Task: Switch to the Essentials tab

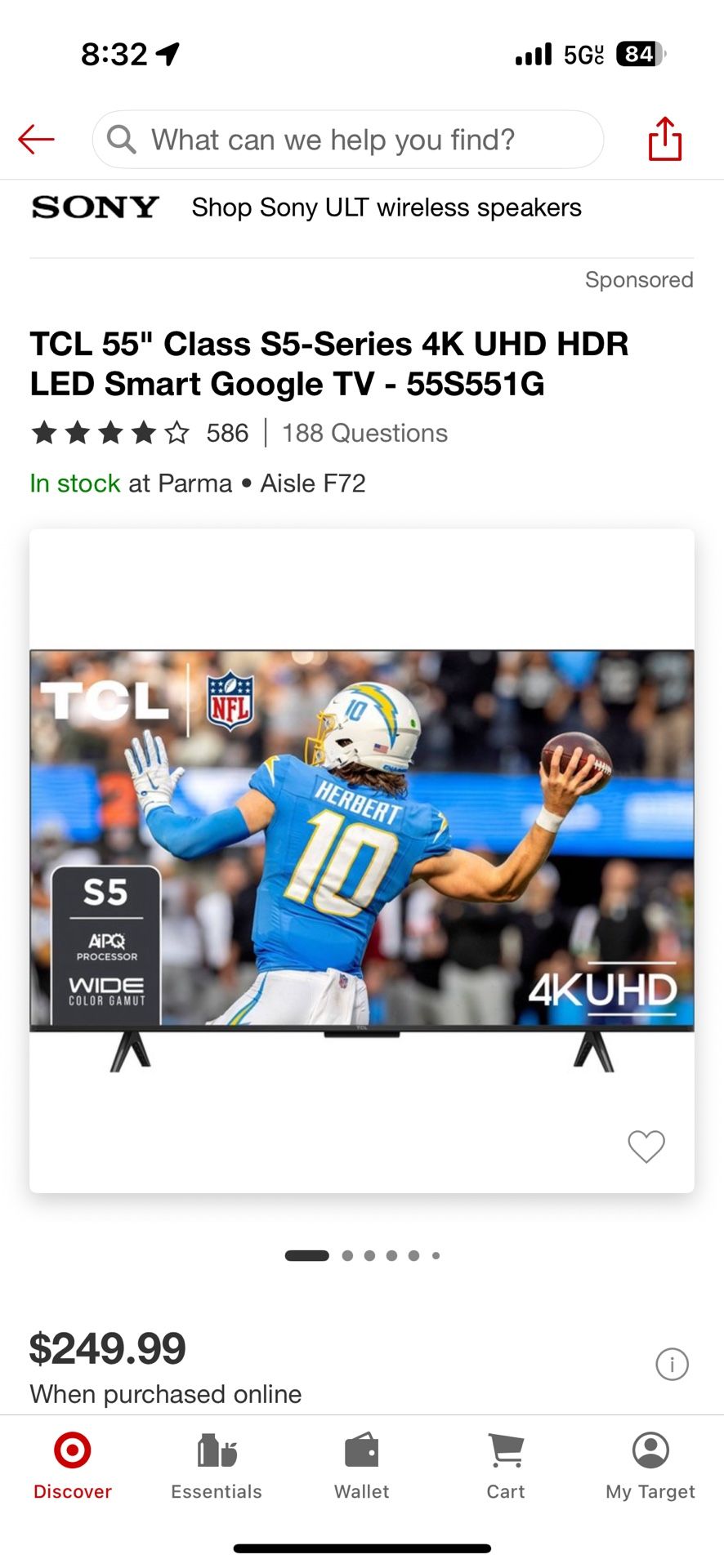Action: (217, 1466)
